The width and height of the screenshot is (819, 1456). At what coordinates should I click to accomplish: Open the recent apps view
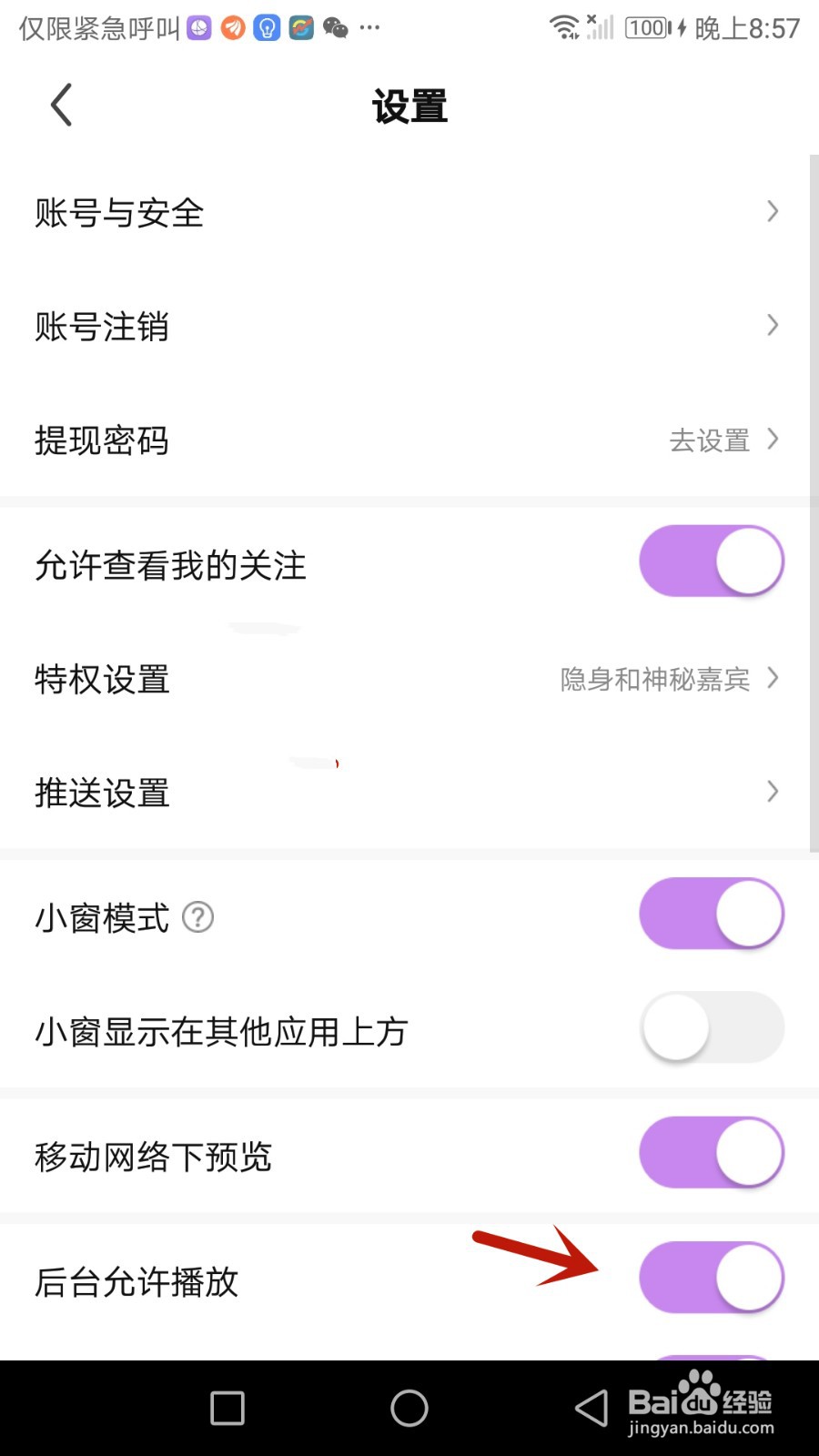(227, 1409)
